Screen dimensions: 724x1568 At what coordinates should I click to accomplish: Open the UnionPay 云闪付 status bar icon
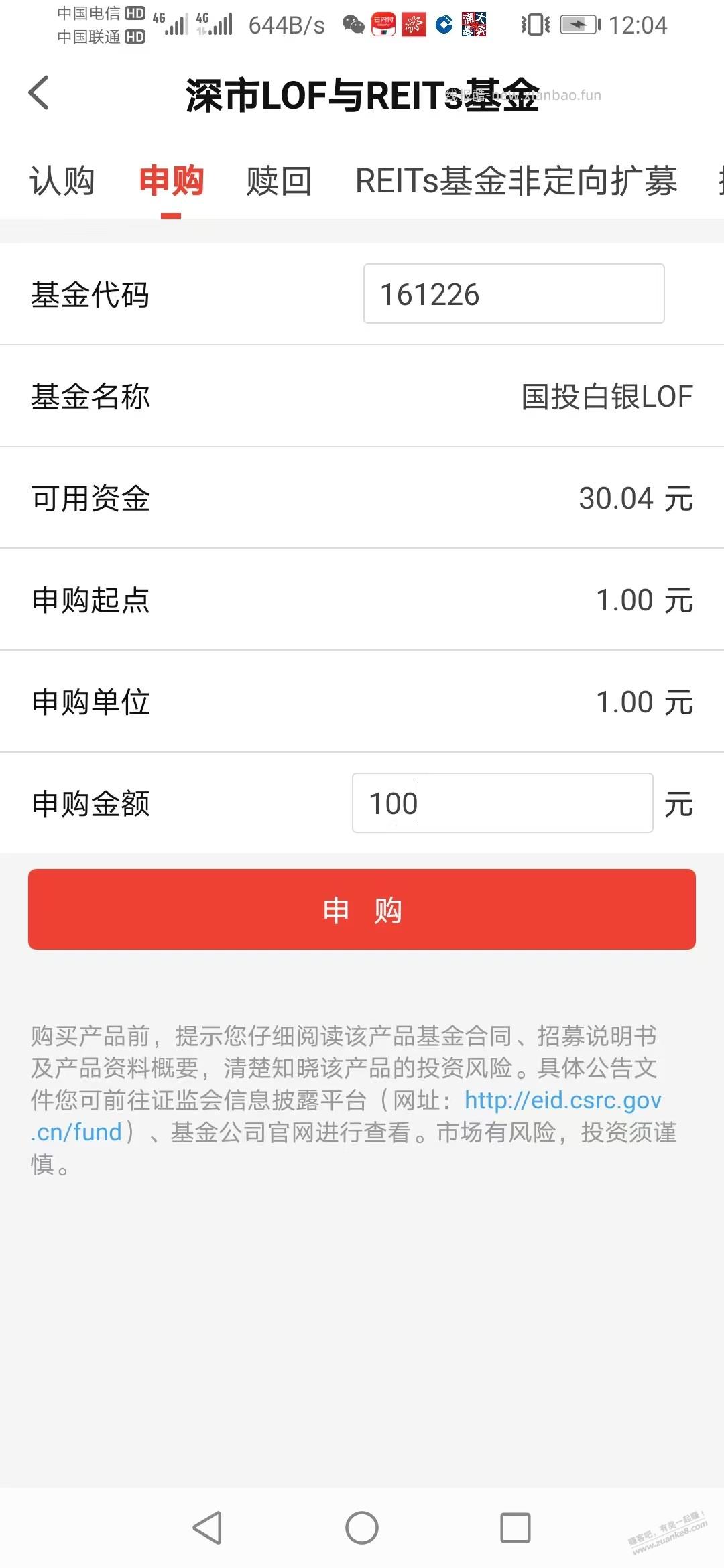click(x=383, y=24)
